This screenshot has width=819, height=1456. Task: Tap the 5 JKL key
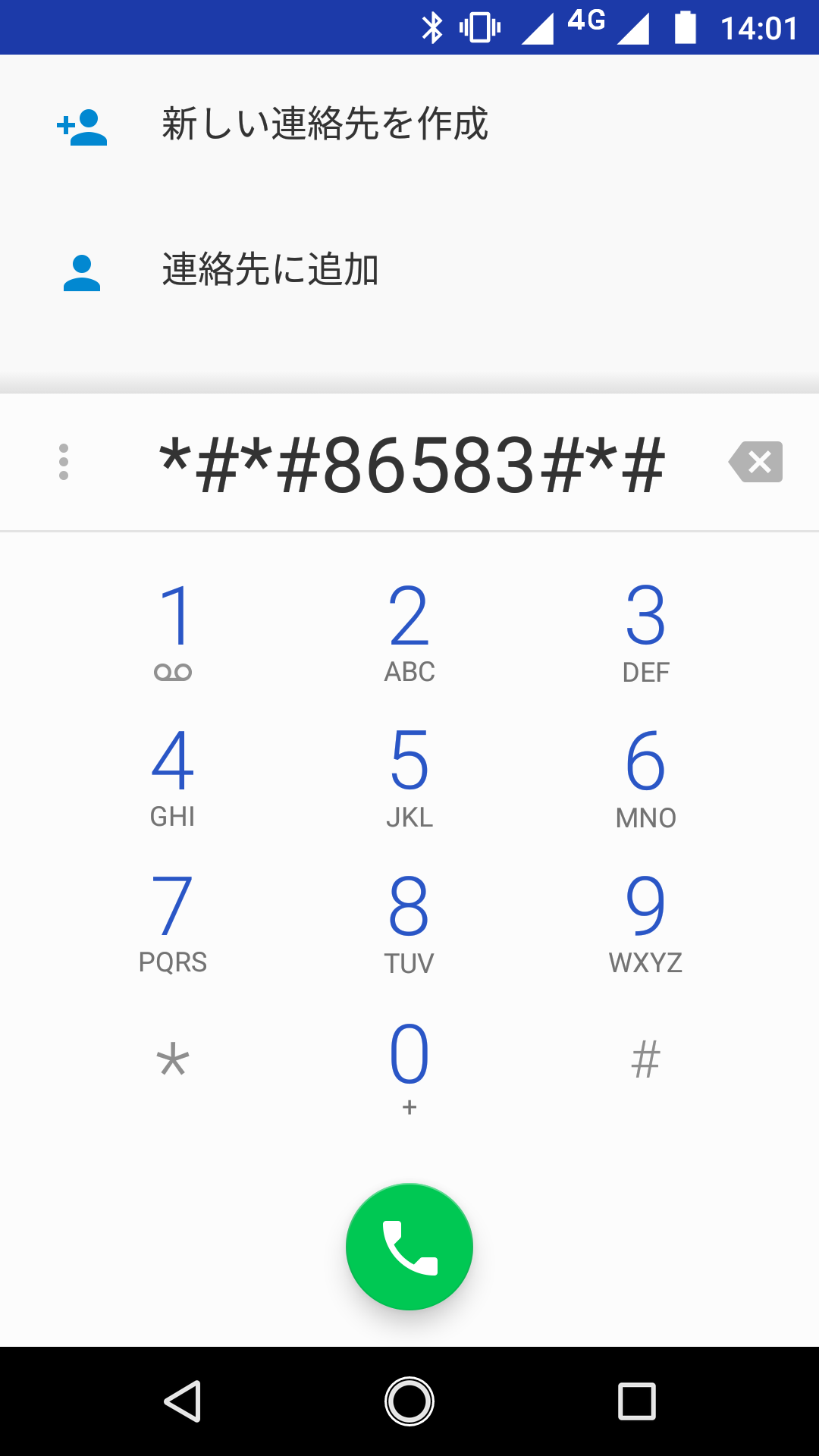point(409,776)
